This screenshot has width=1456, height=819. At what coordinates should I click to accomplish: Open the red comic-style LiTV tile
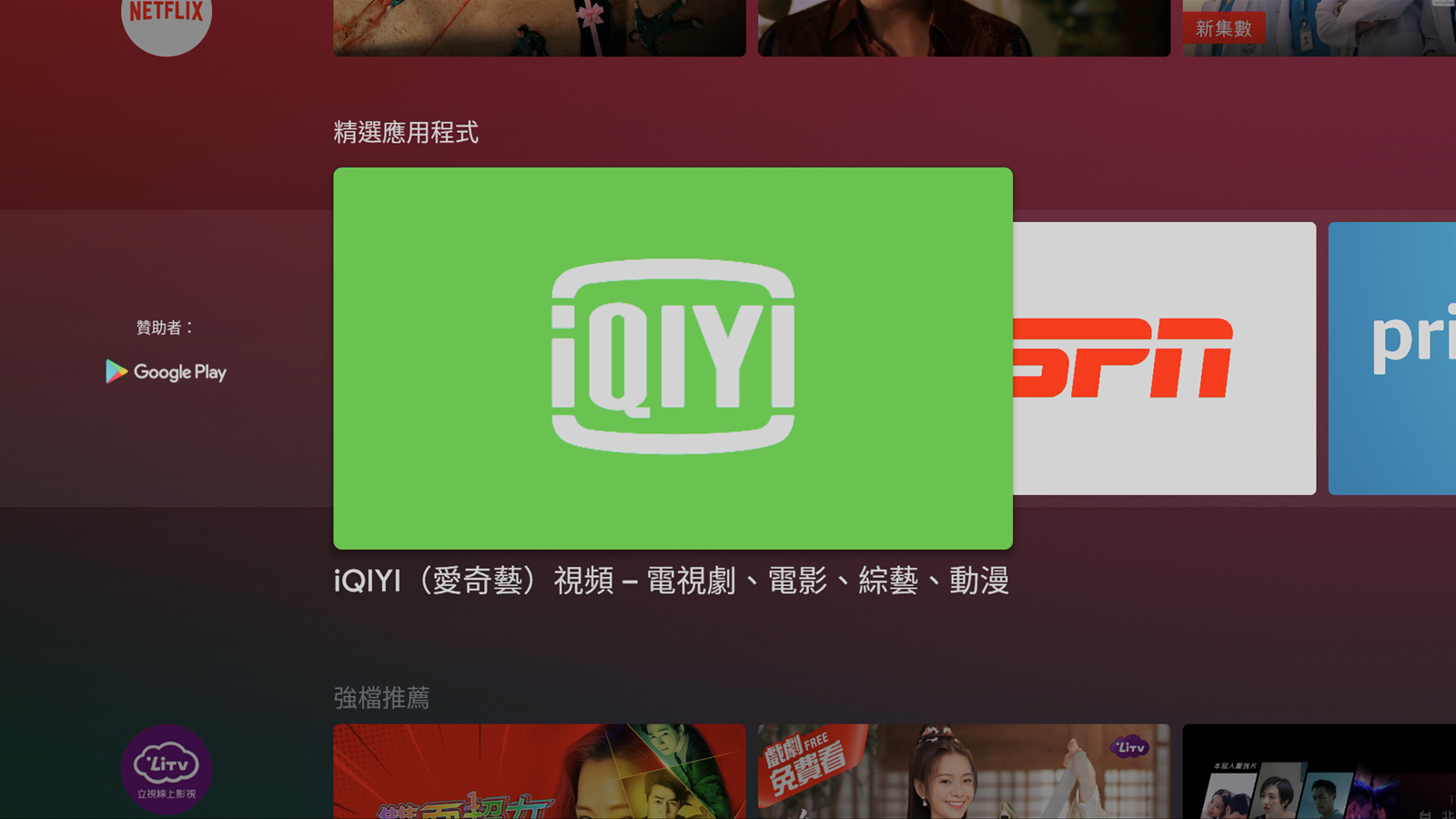click(x=539, y=772)
